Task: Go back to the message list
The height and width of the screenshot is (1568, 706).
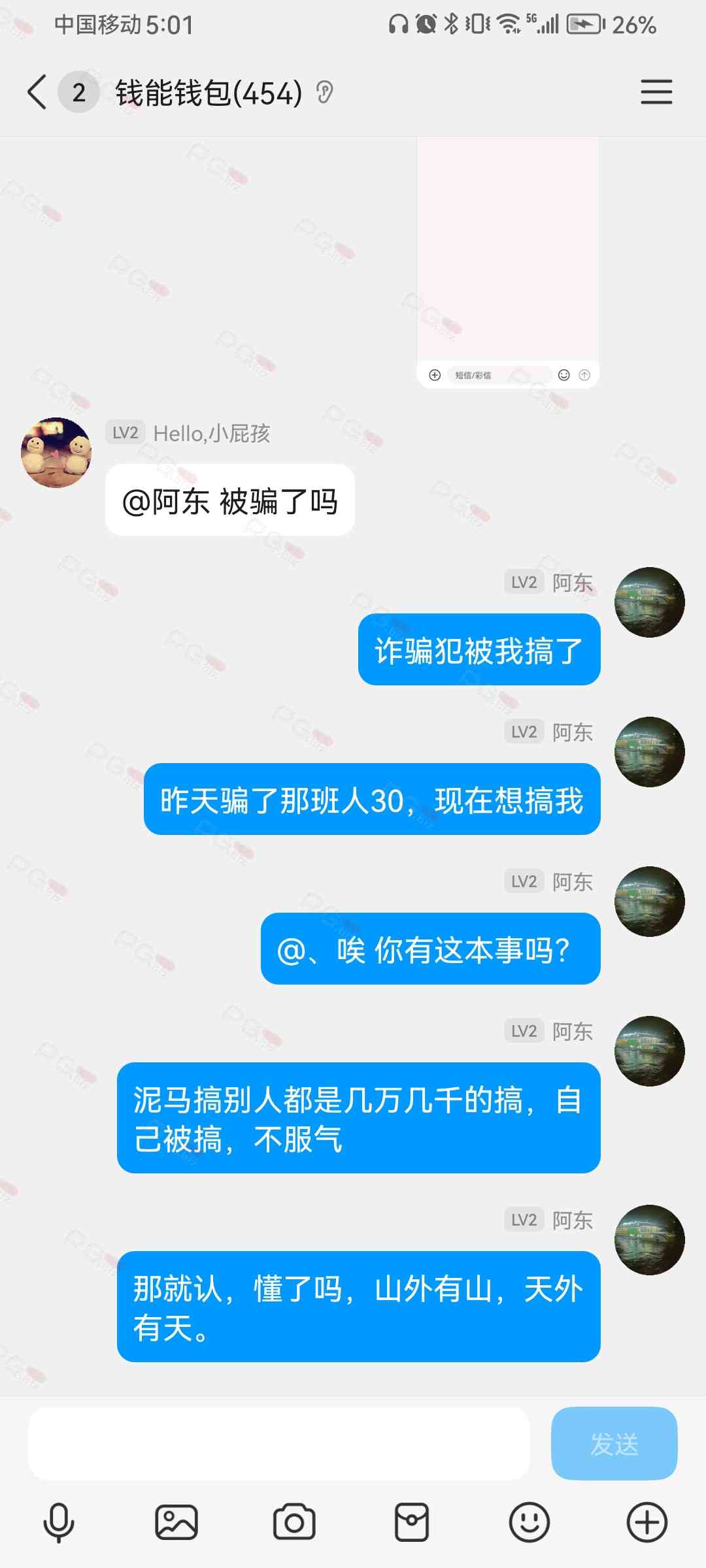Action: coord(37,92)
